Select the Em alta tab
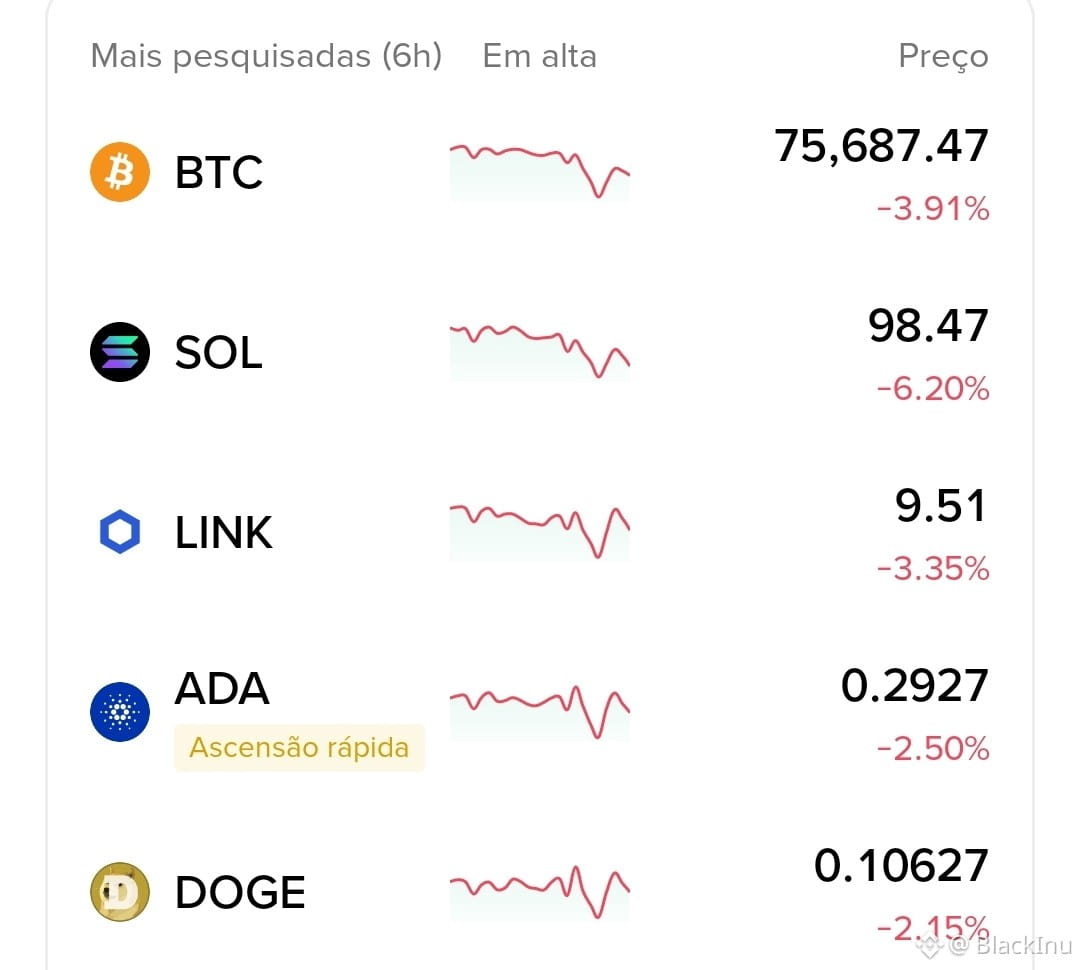 pos(539,56)
